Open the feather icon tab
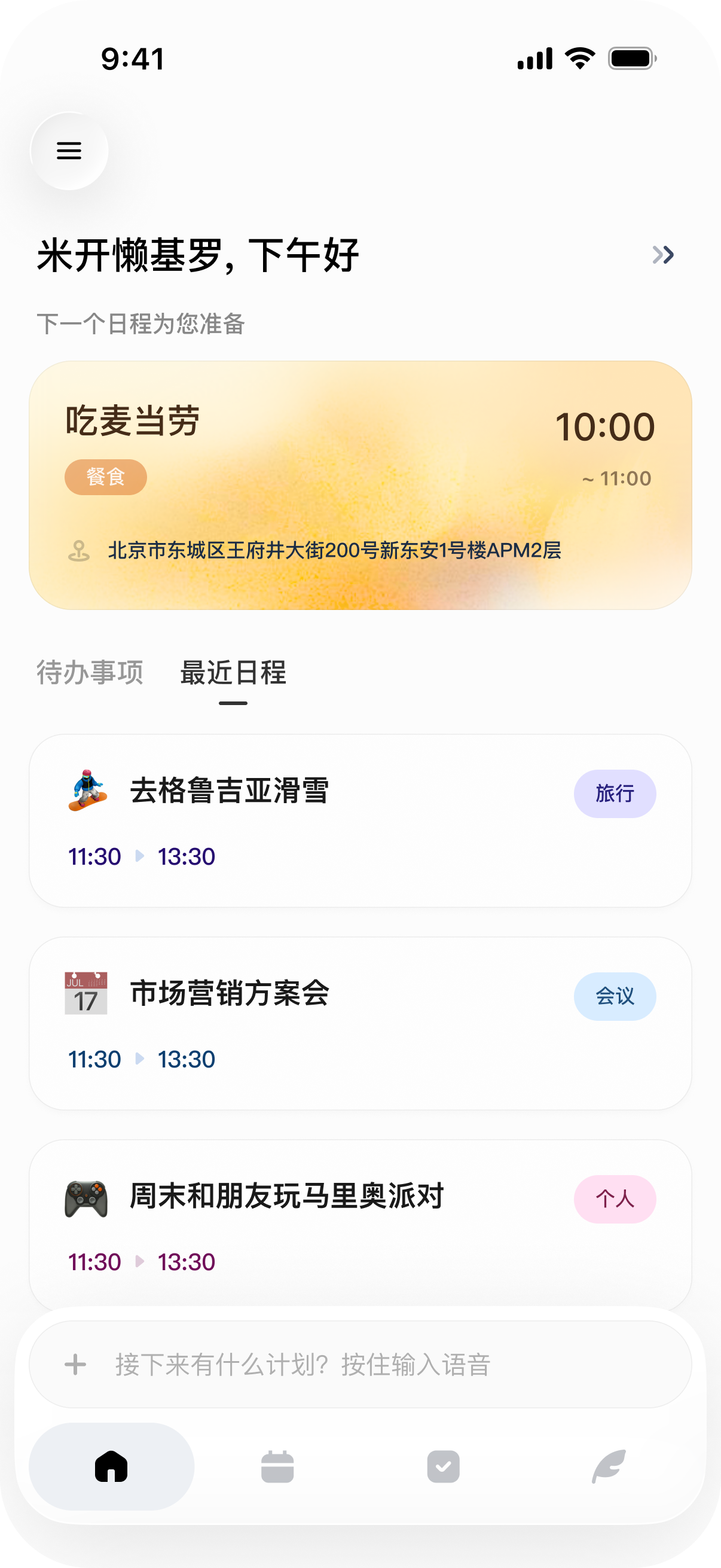 [x=609, y=1466]
